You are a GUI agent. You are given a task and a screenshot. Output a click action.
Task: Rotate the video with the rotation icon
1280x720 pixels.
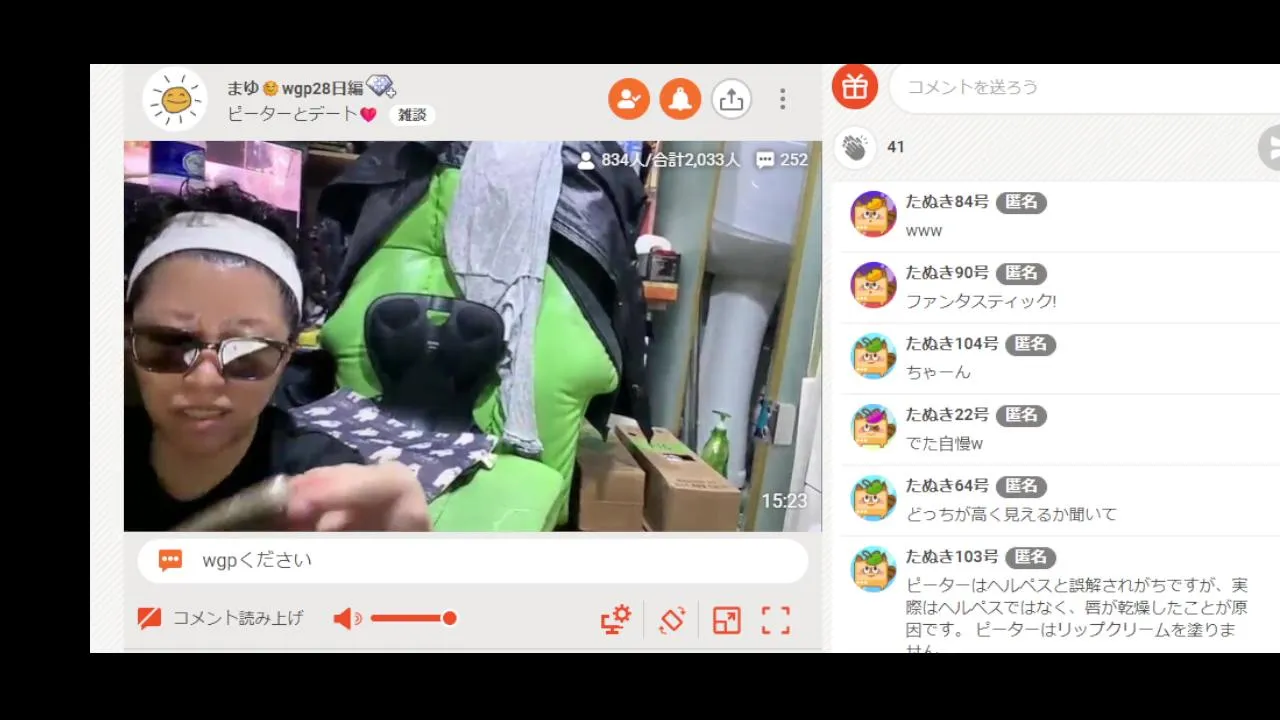672,619
